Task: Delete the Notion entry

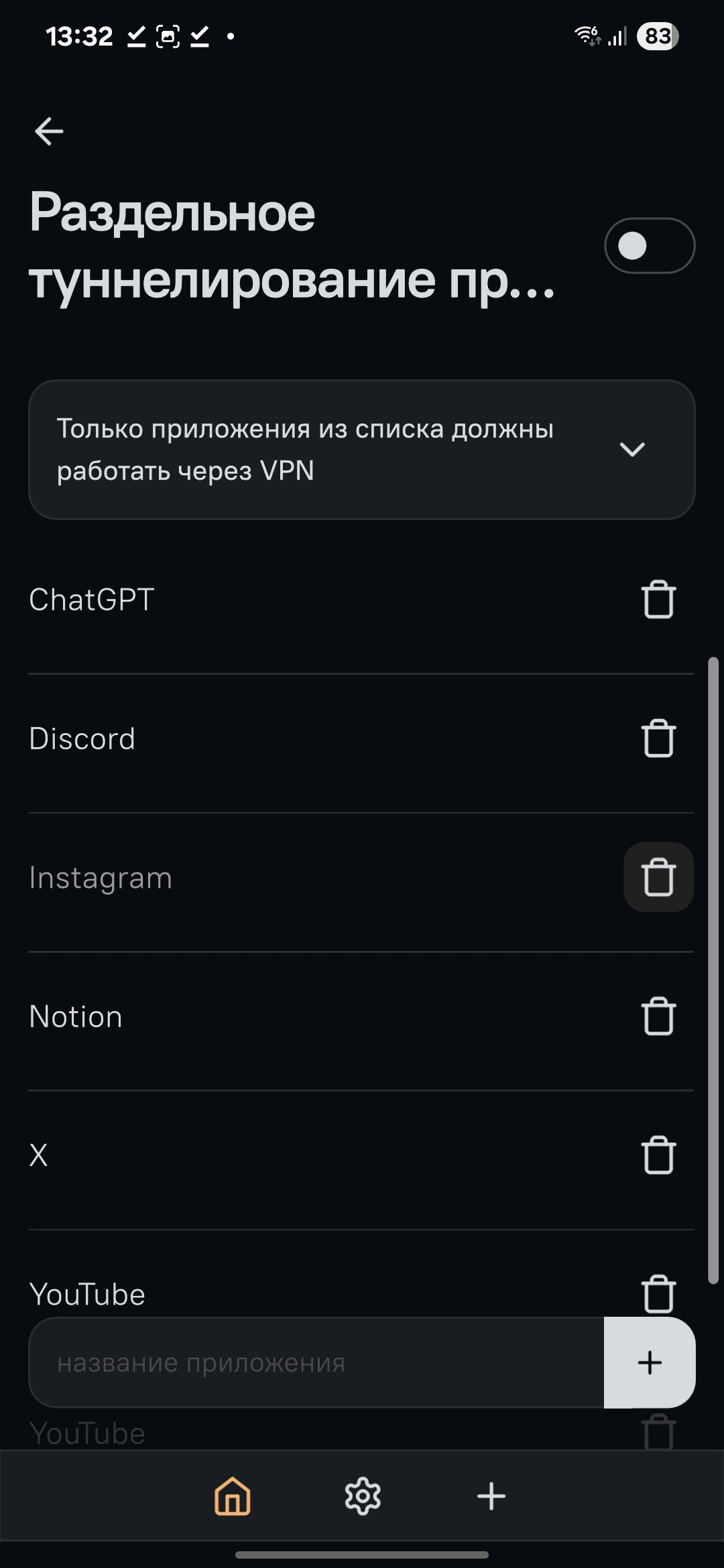Action: tap(658, 1017)
